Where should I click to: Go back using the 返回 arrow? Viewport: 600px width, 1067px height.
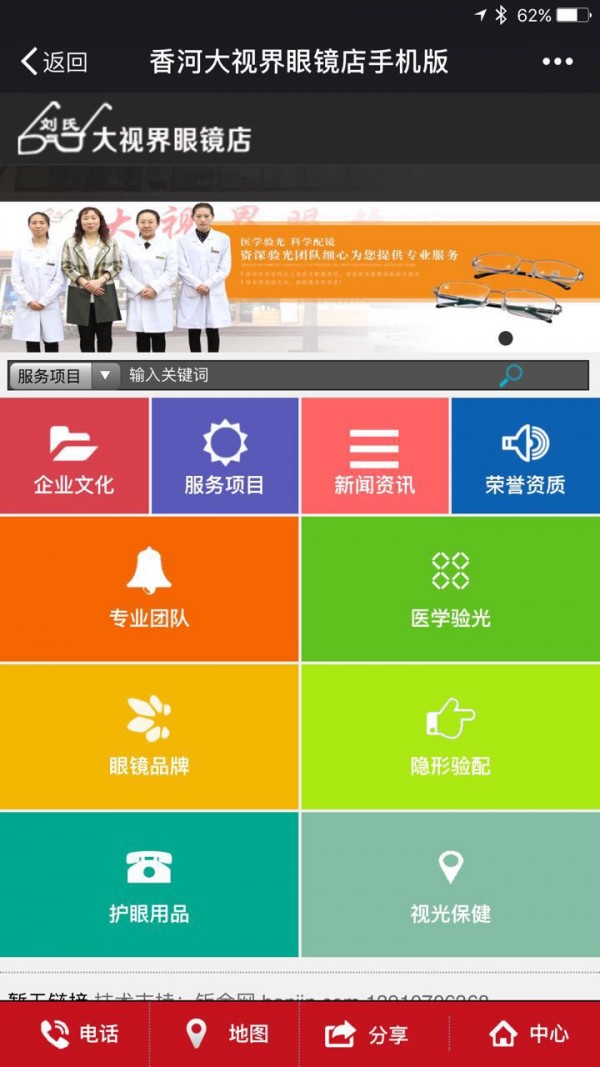coord(53,62)
